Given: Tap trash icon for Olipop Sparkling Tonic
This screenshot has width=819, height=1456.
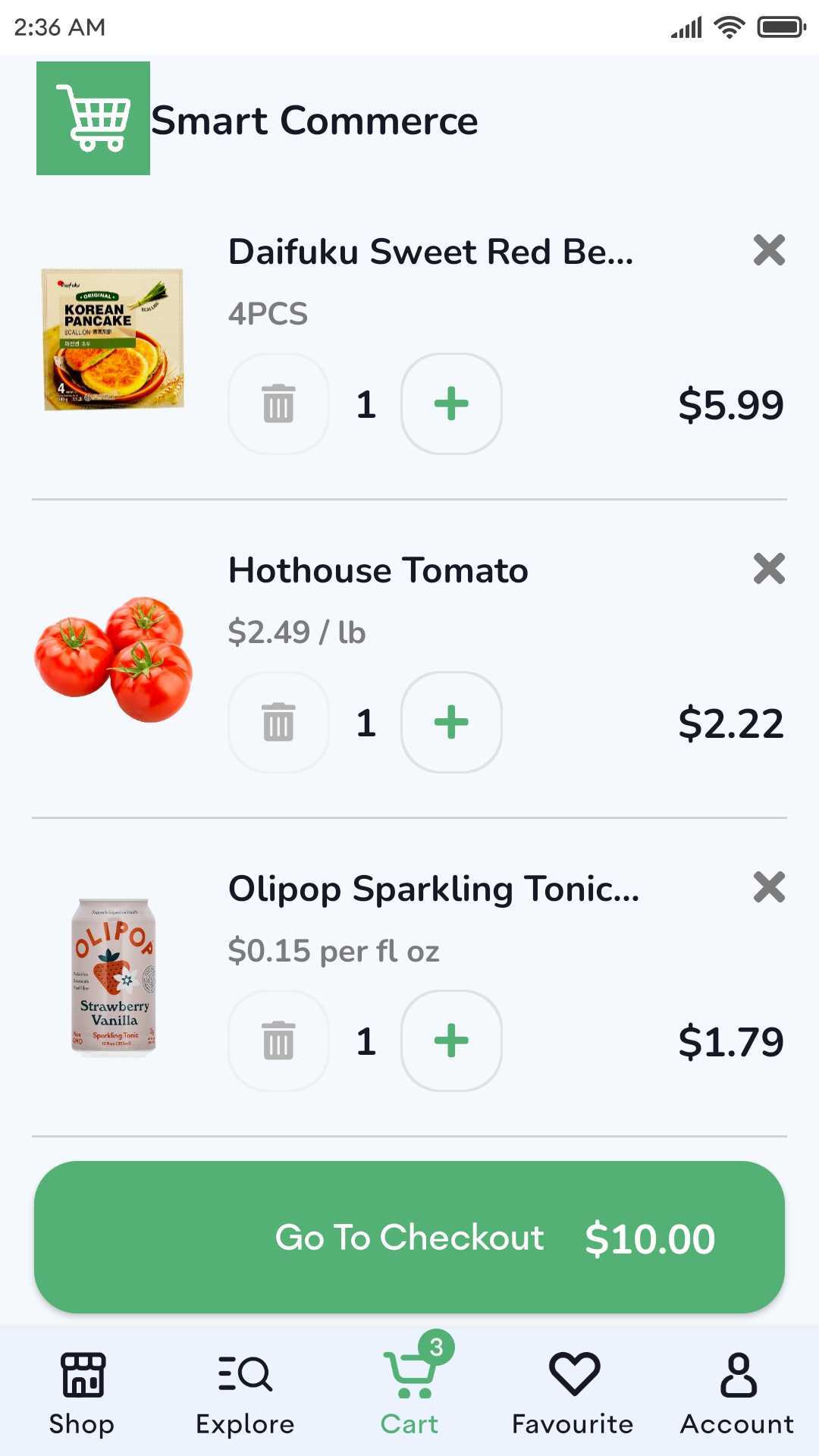Looking at the screenshot, I should 278,1040.
